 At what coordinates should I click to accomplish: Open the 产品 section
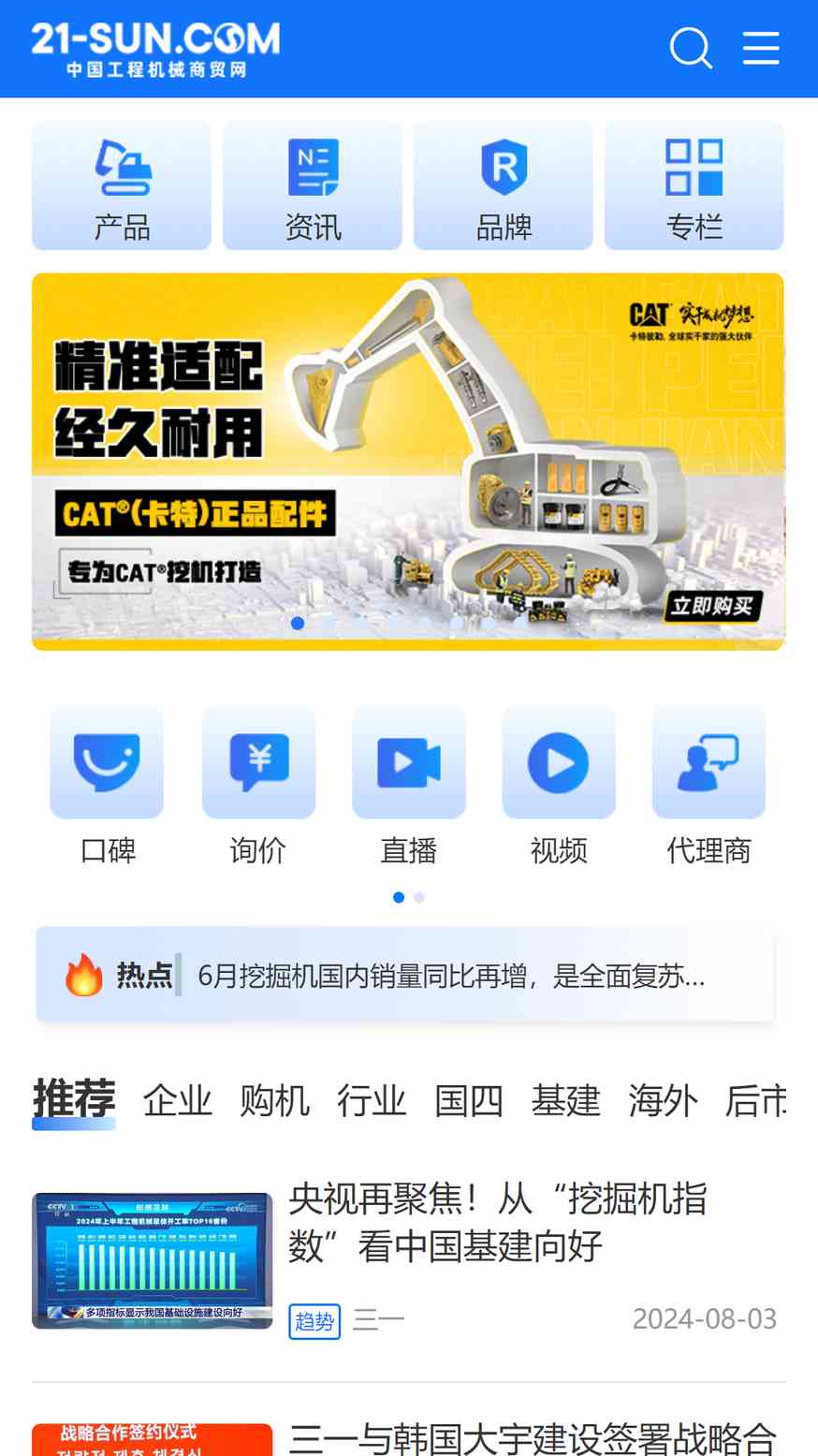[x=122, y=185]
